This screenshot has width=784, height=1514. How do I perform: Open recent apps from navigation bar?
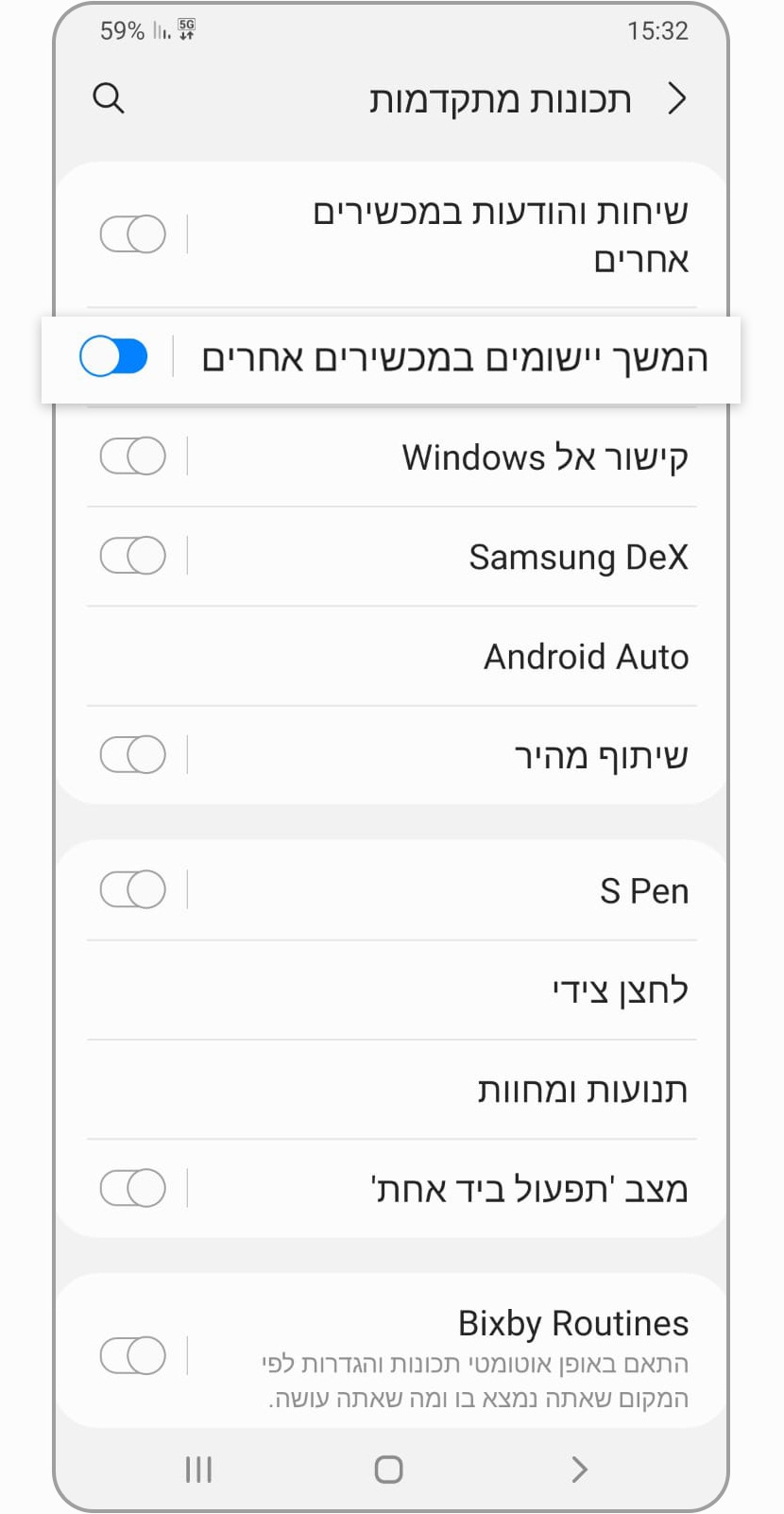coord(198,1469)
